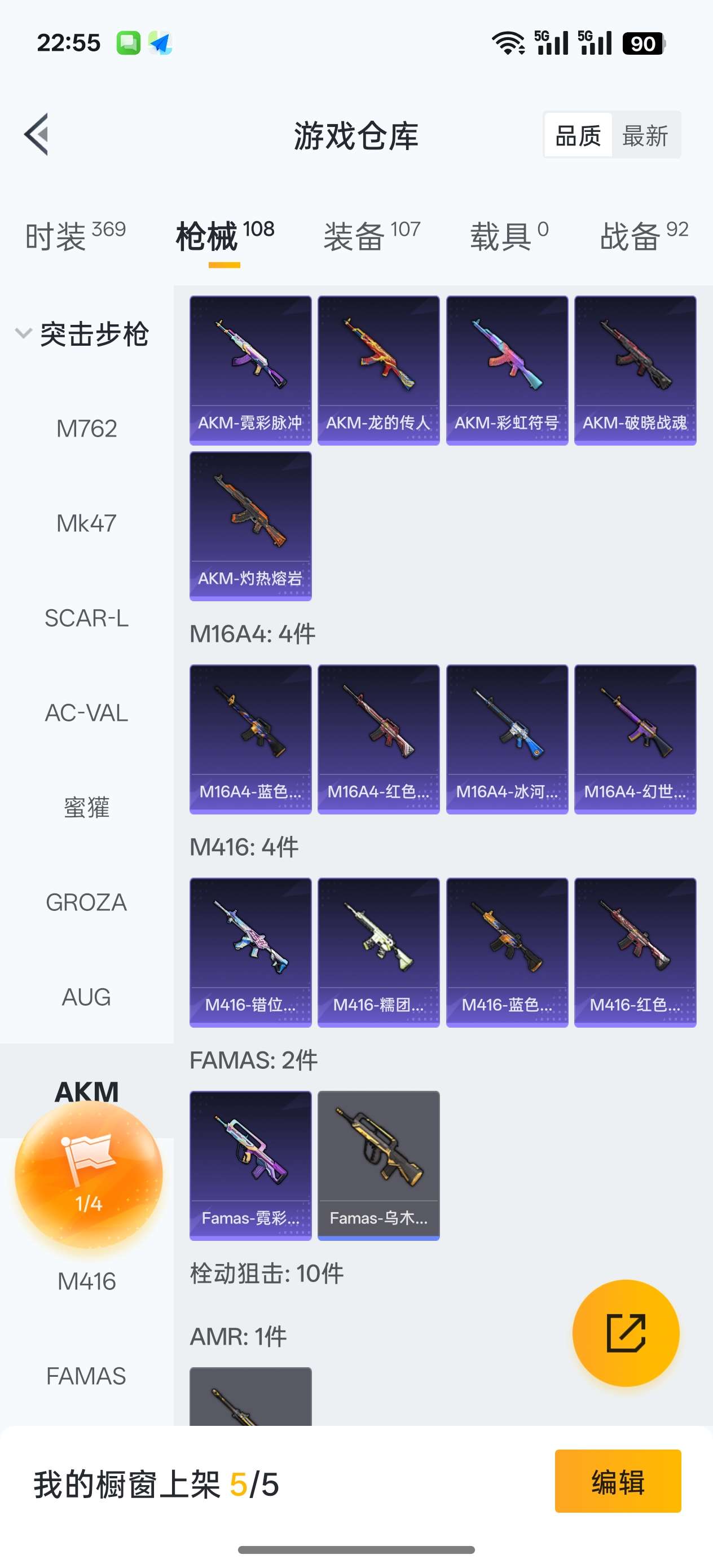Go back using the back arrow
Image resolution: width=713 pixels, height=1568 pixels.
coord(37,135)
